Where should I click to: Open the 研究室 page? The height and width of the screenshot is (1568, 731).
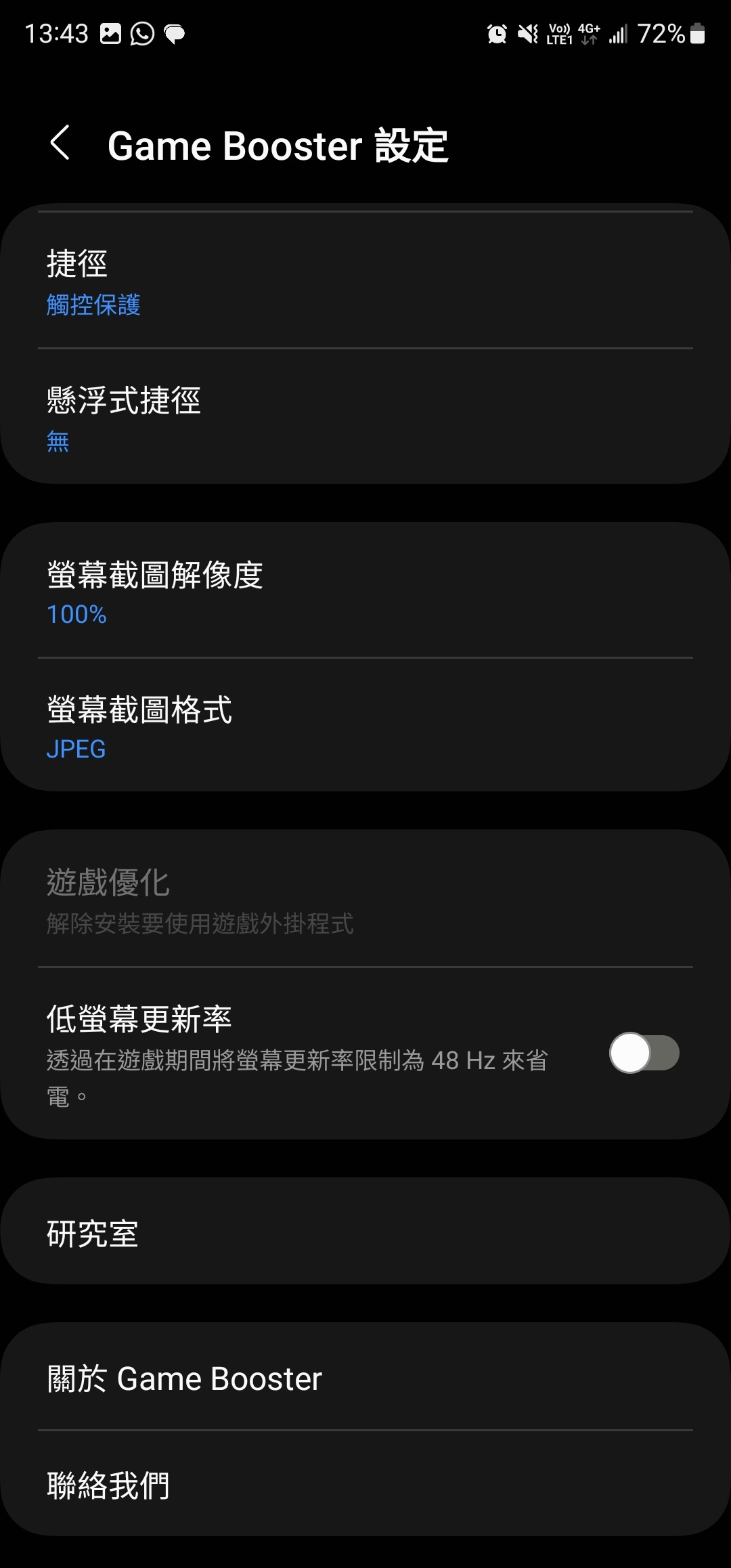(x=365, y=1232)
